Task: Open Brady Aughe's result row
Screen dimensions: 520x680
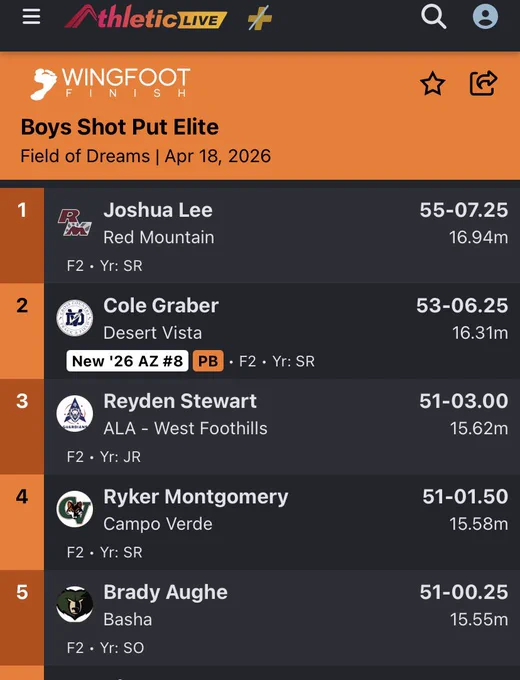Action: click(x=260, y=618)
